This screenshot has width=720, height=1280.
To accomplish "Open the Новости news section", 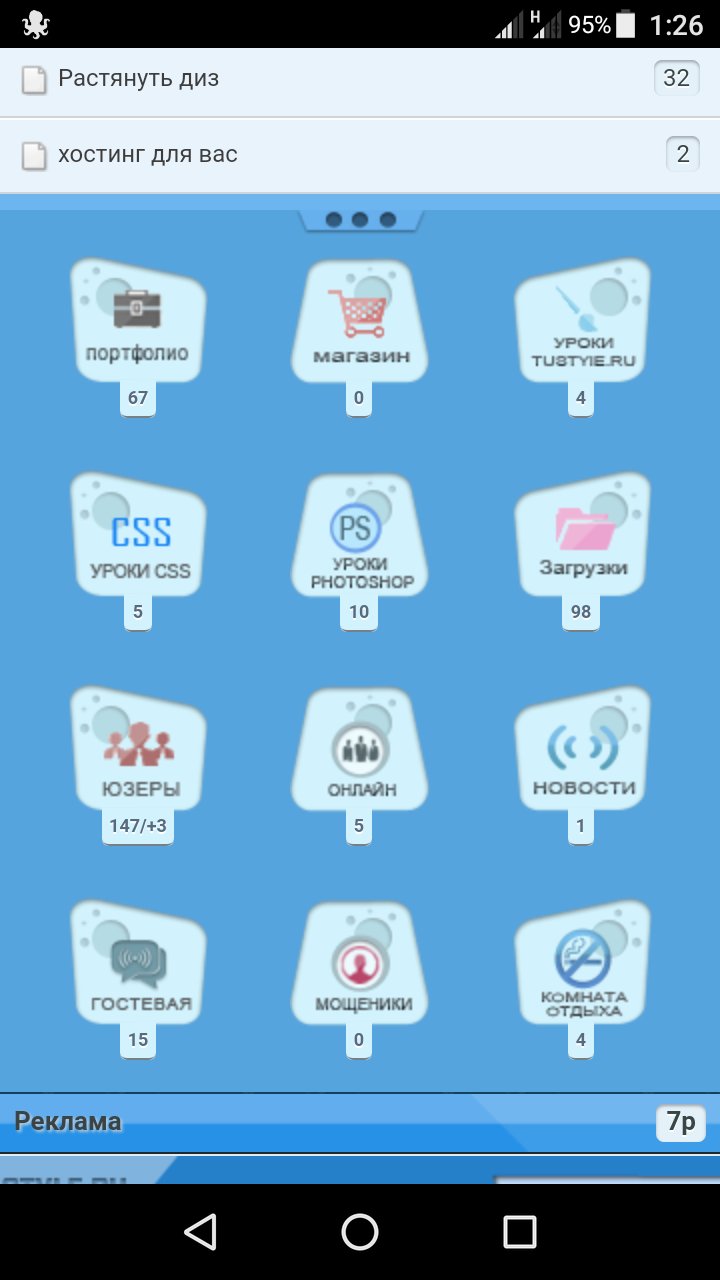I will [x=582, y=752].
